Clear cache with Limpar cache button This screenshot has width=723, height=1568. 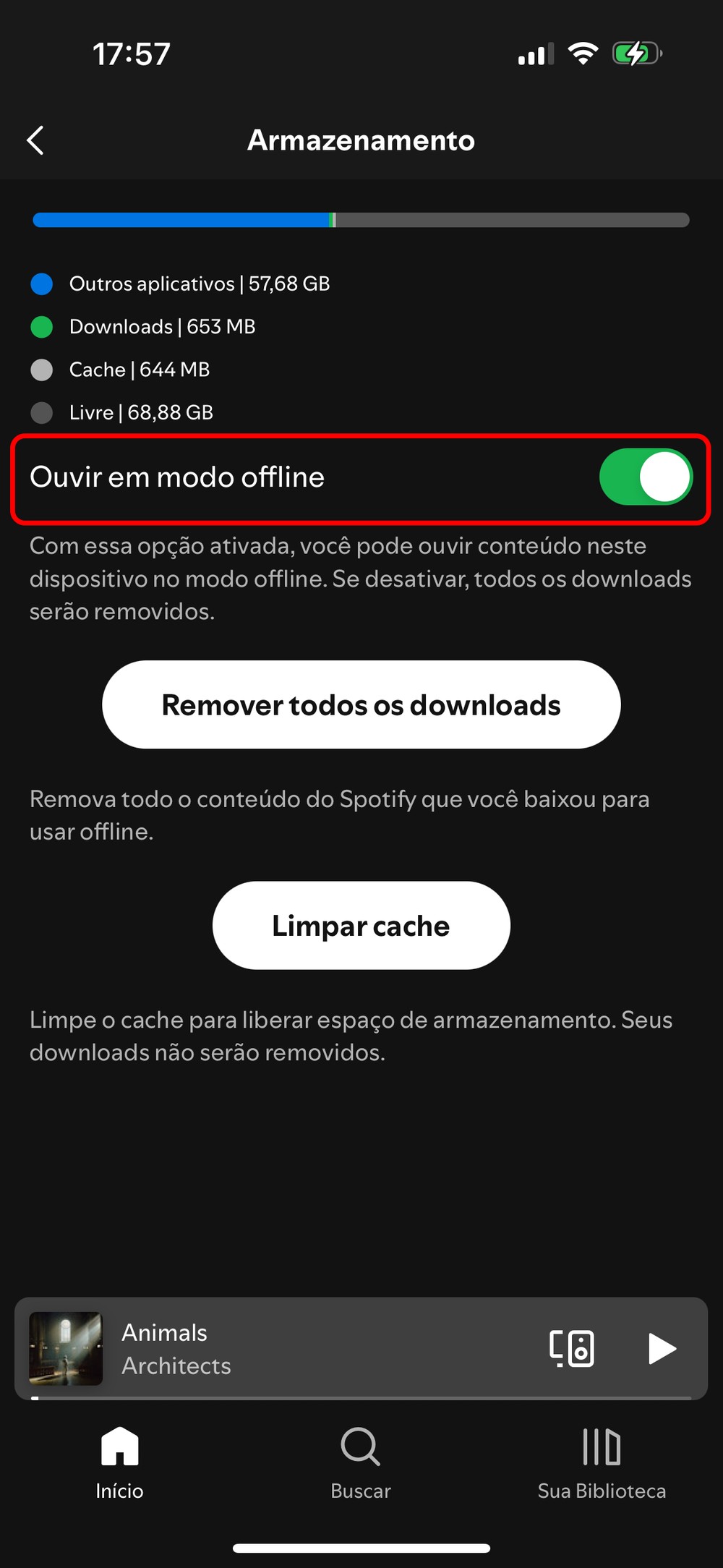361,926
